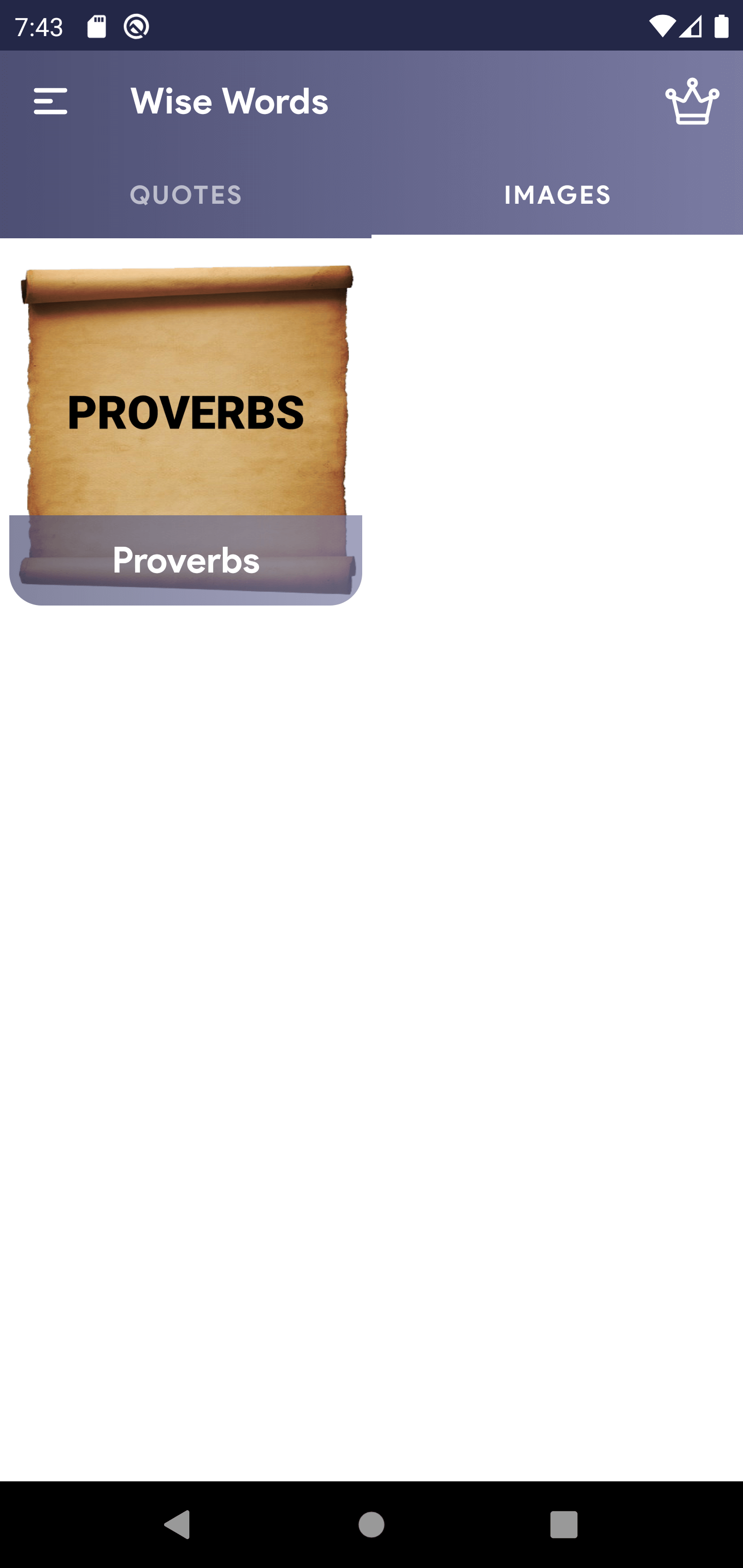
Task: Open the Proverbs image category
Action: click(x=186, y=433)
